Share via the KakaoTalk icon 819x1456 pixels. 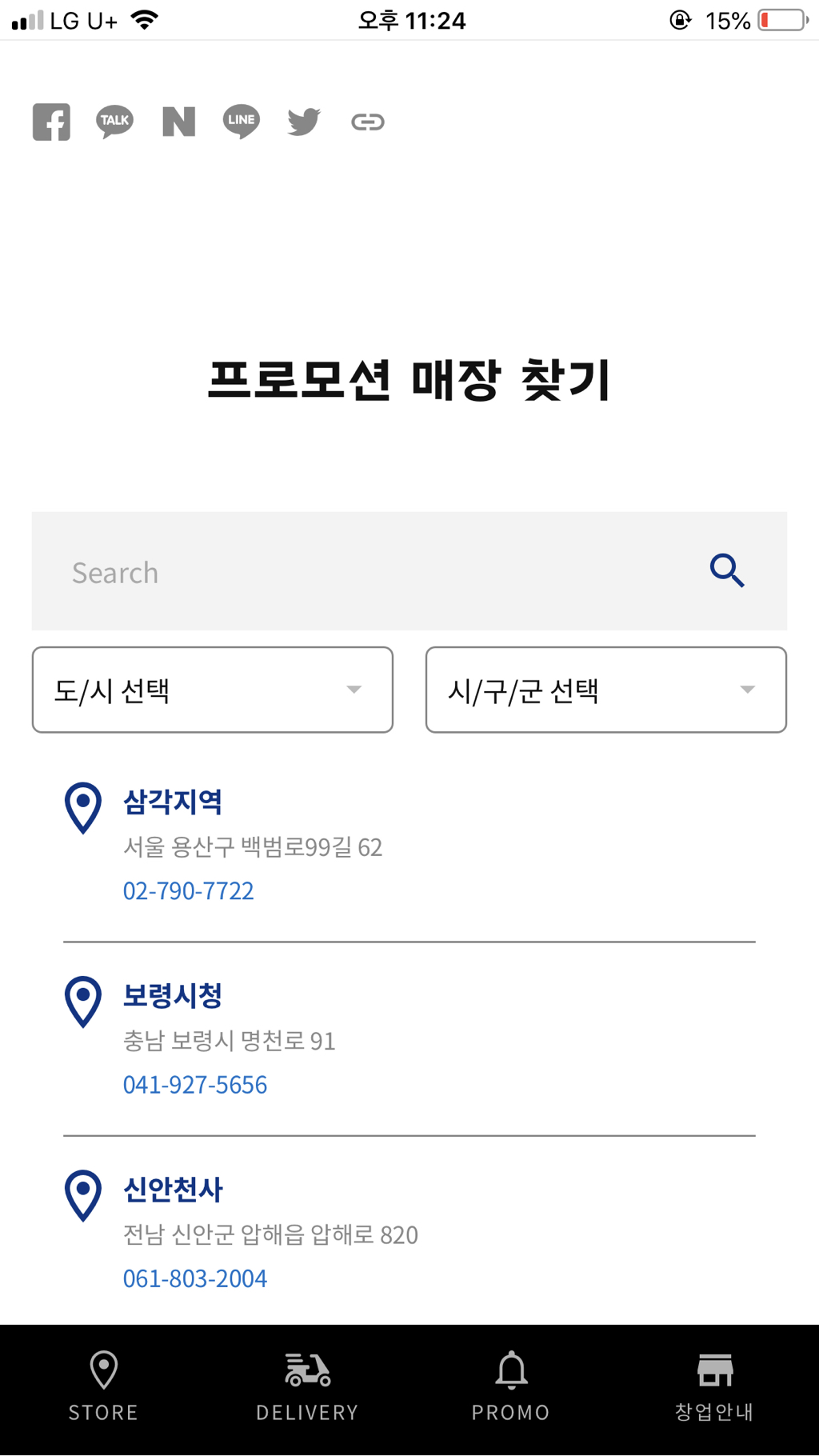pyautogui.click(x=114, y=122)
